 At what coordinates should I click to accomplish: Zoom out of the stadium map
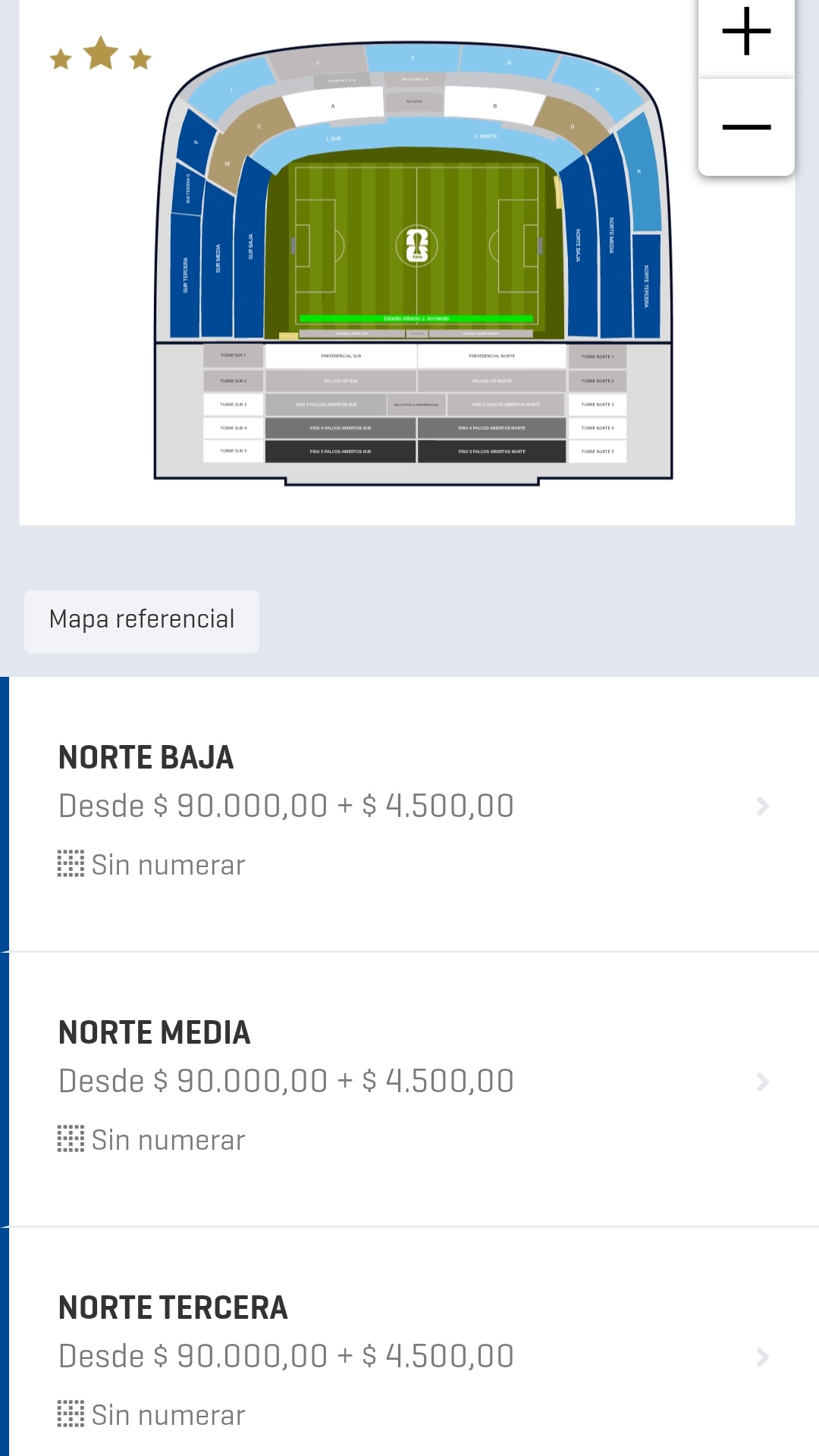pyautogui.click(x=746, y=127)
